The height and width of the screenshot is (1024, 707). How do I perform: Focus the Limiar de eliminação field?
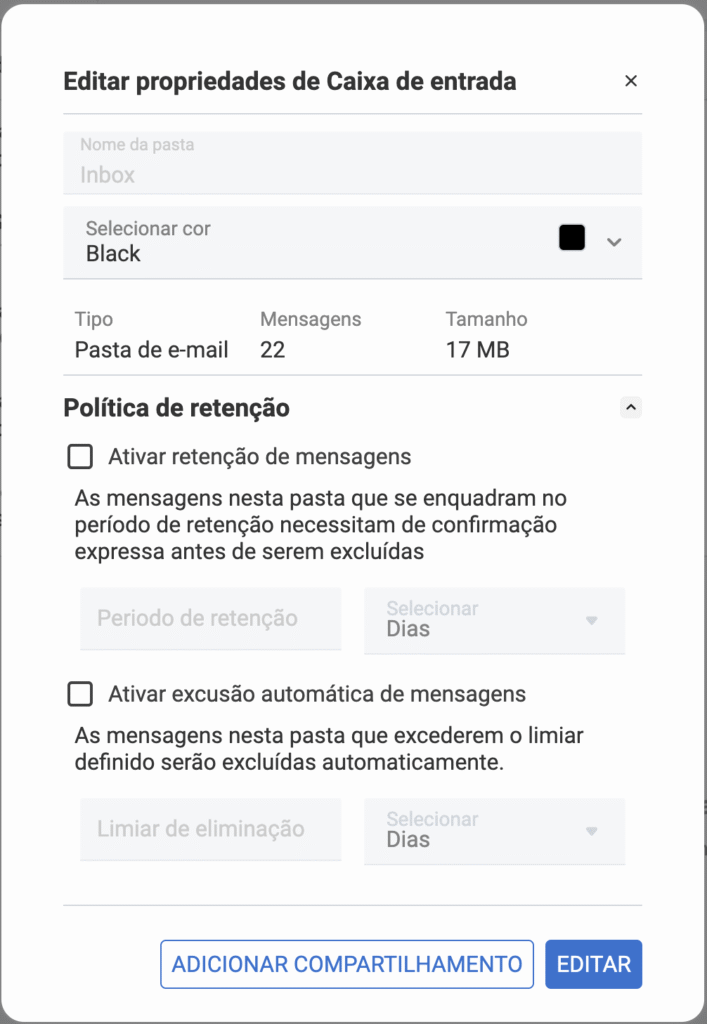tap(210, 829)
